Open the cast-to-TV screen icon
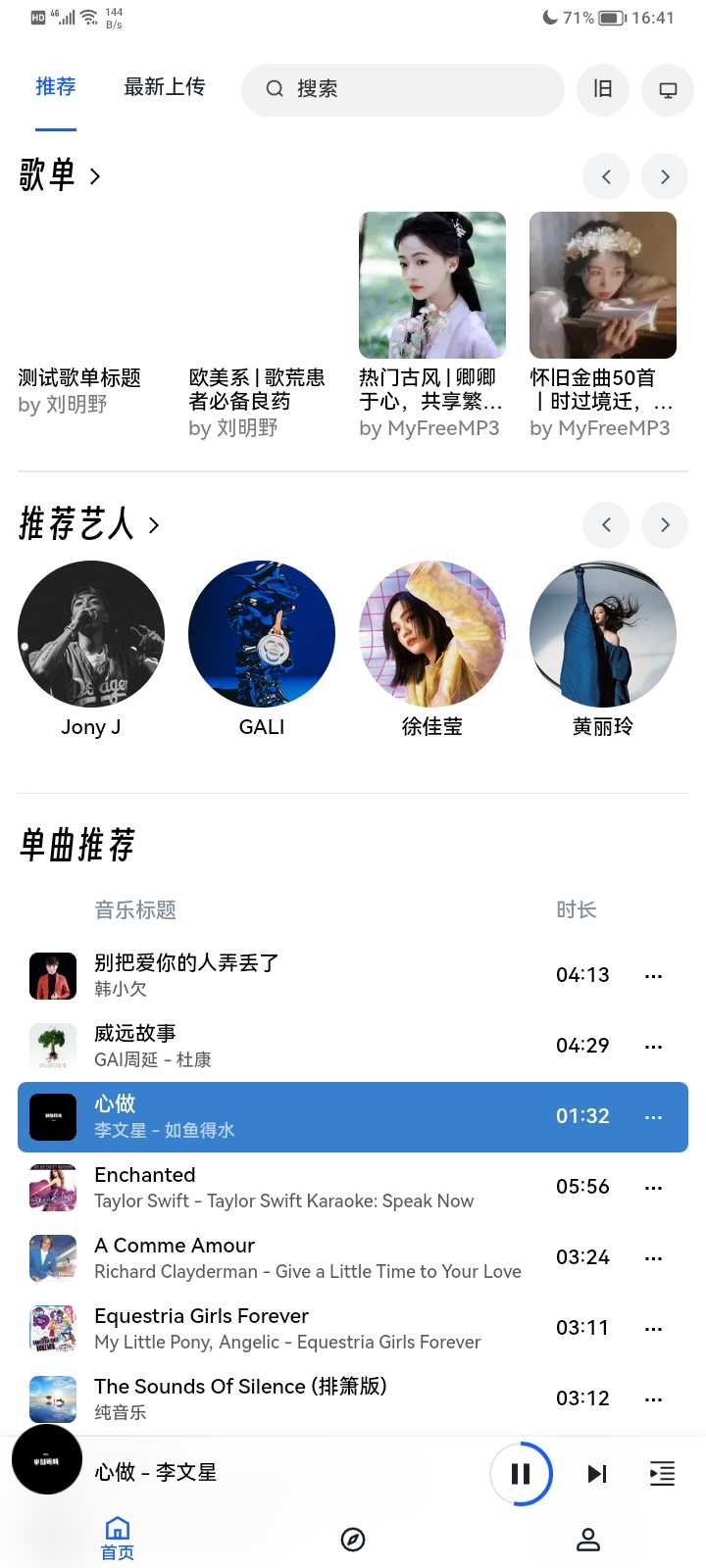The image size is (706, 1568). (x=667, y=89)
